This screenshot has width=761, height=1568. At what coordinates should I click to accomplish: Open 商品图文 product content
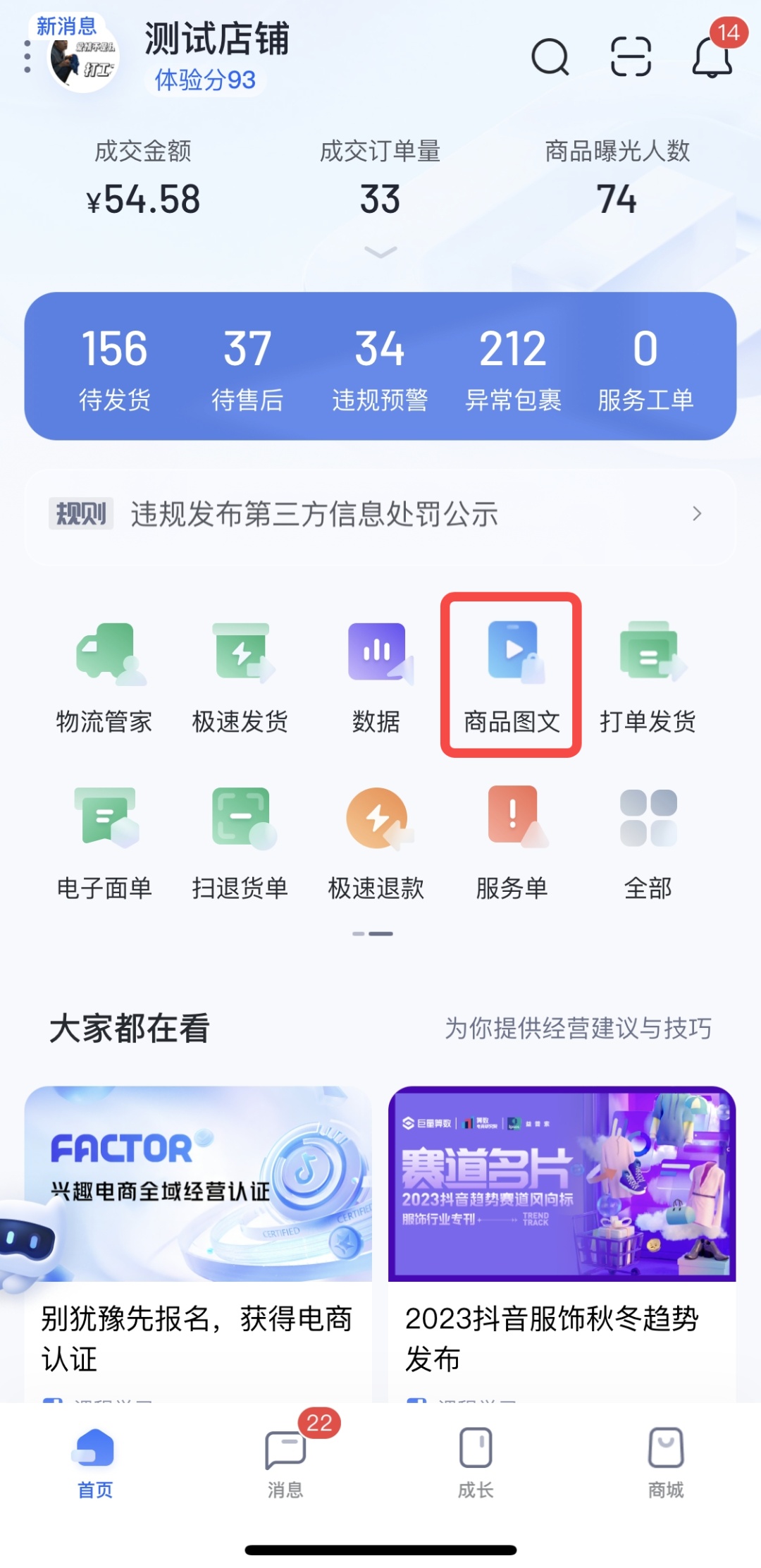(512, 677)
